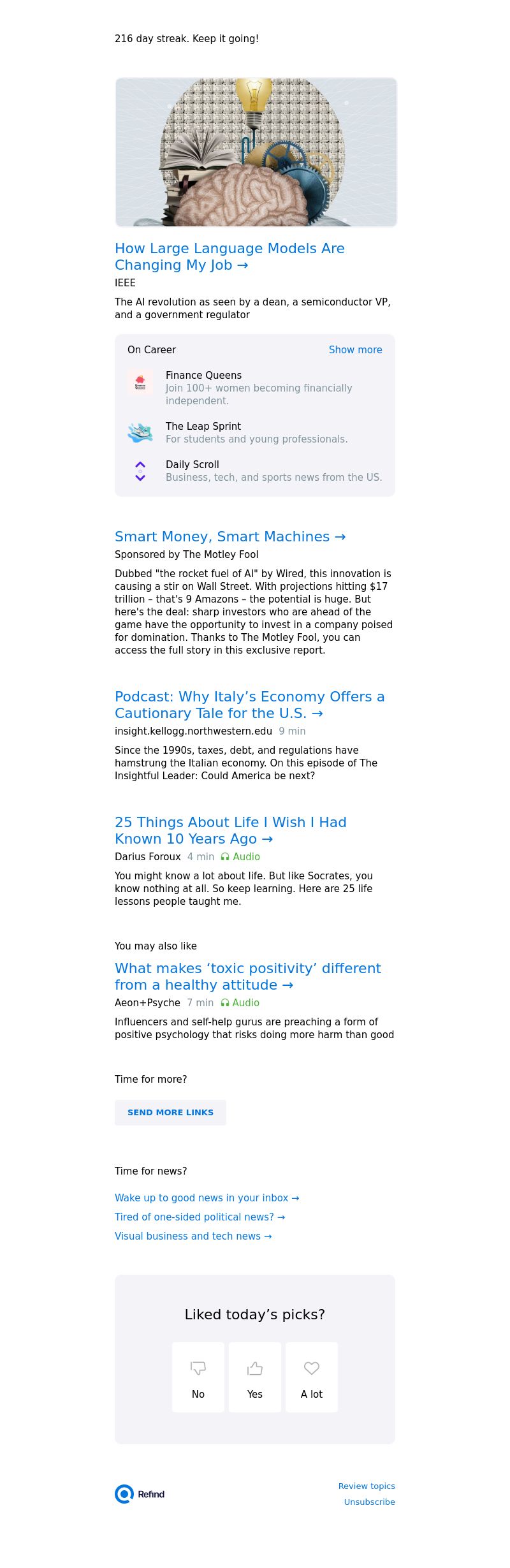Tap the Send More Links button
The height and width of the screenshot is (1568, 510).
pos(170,1112)
